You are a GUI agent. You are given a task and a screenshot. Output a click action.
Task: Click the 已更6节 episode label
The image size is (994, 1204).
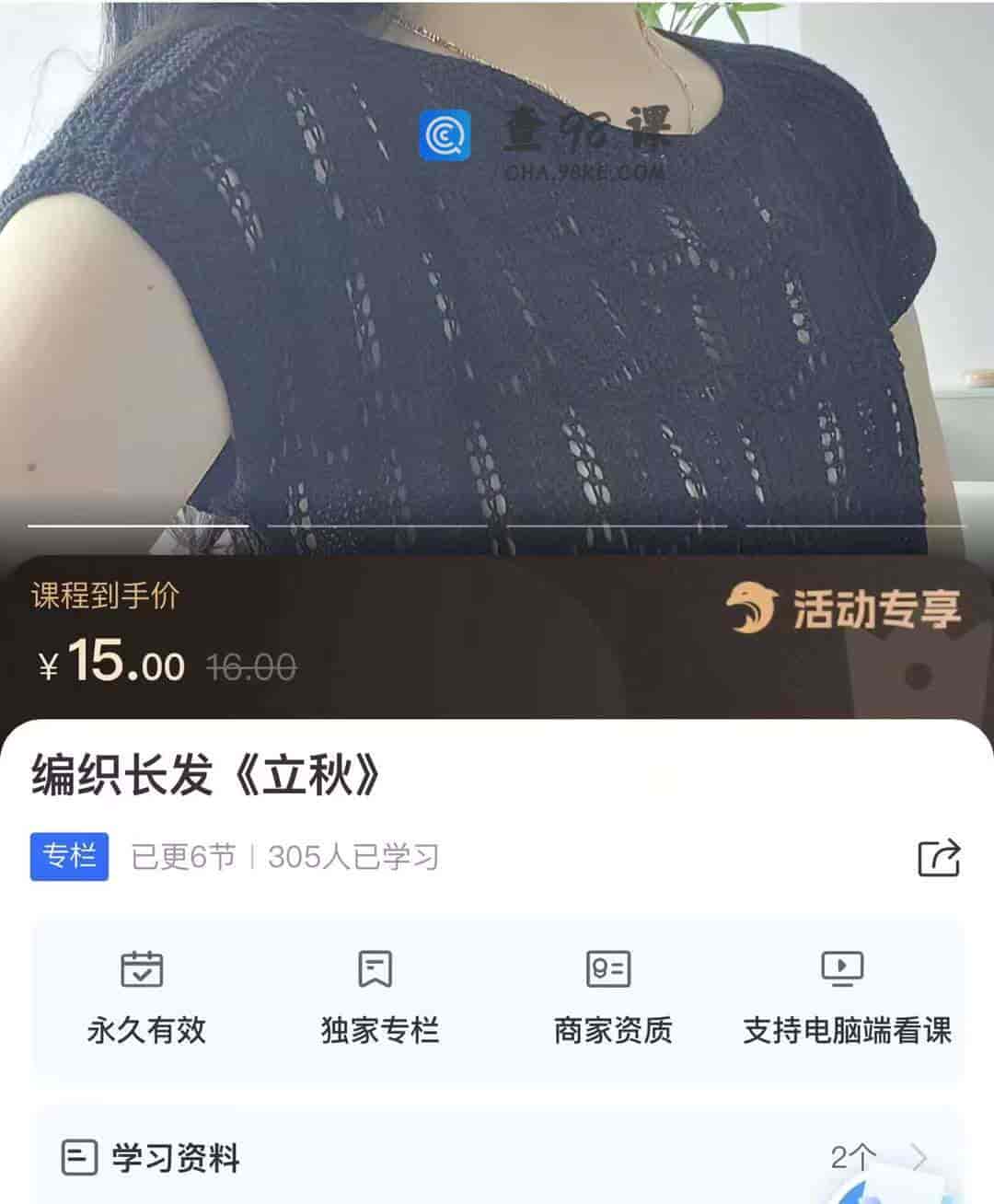[x=184, y=855]
